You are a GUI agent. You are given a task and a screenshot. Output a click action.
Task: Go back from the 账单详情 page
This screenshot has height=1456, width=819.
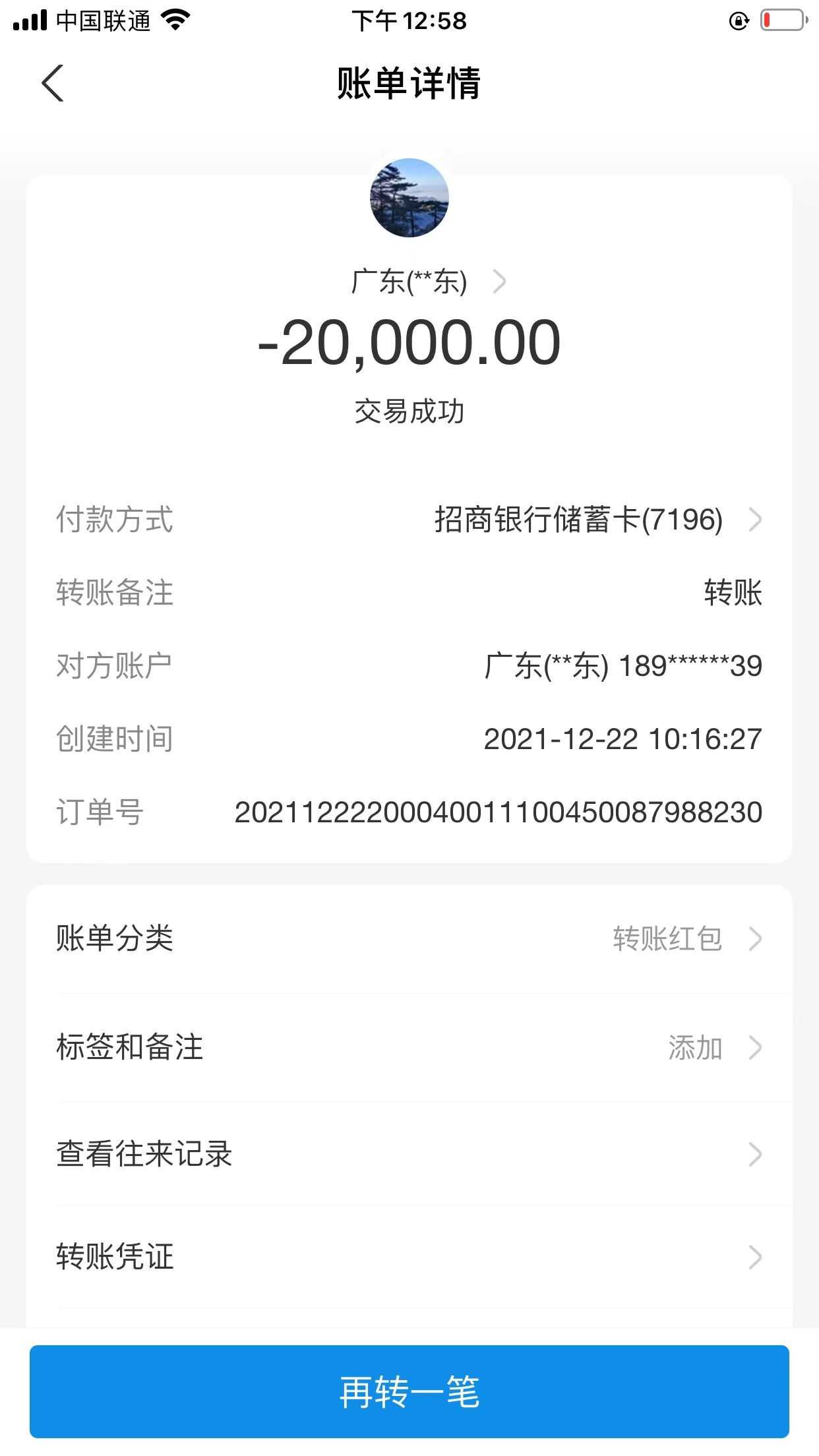pos(53,83)
